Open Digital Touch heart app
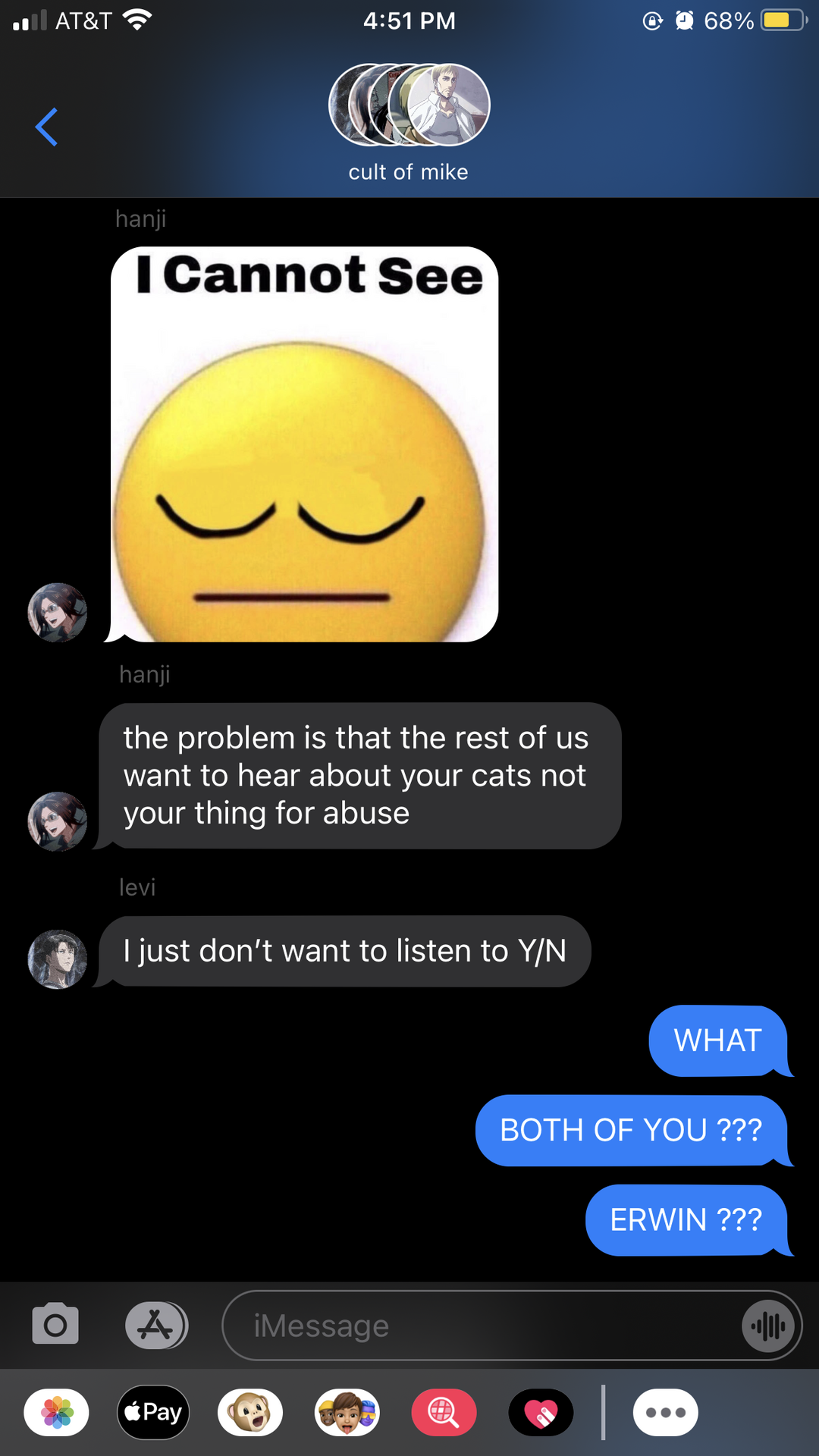Viewport: 819px width, 1456px height. 541,1412
